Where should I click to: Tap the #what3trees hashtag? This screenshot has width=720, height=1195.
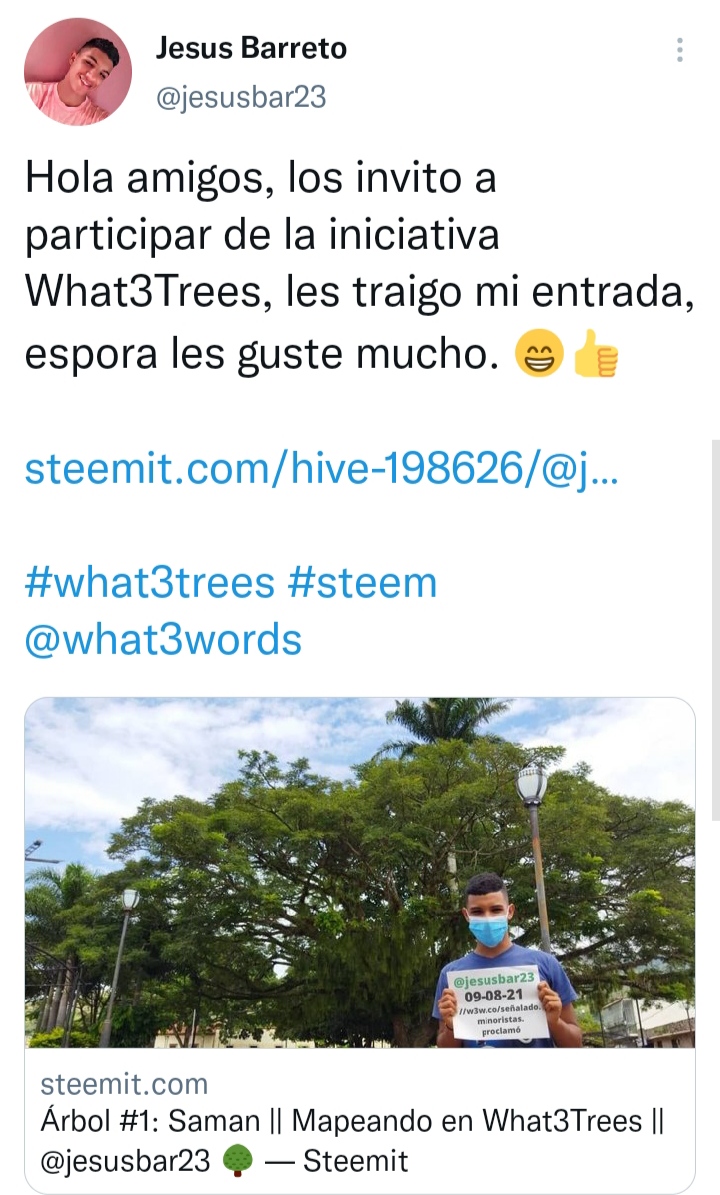149,582
